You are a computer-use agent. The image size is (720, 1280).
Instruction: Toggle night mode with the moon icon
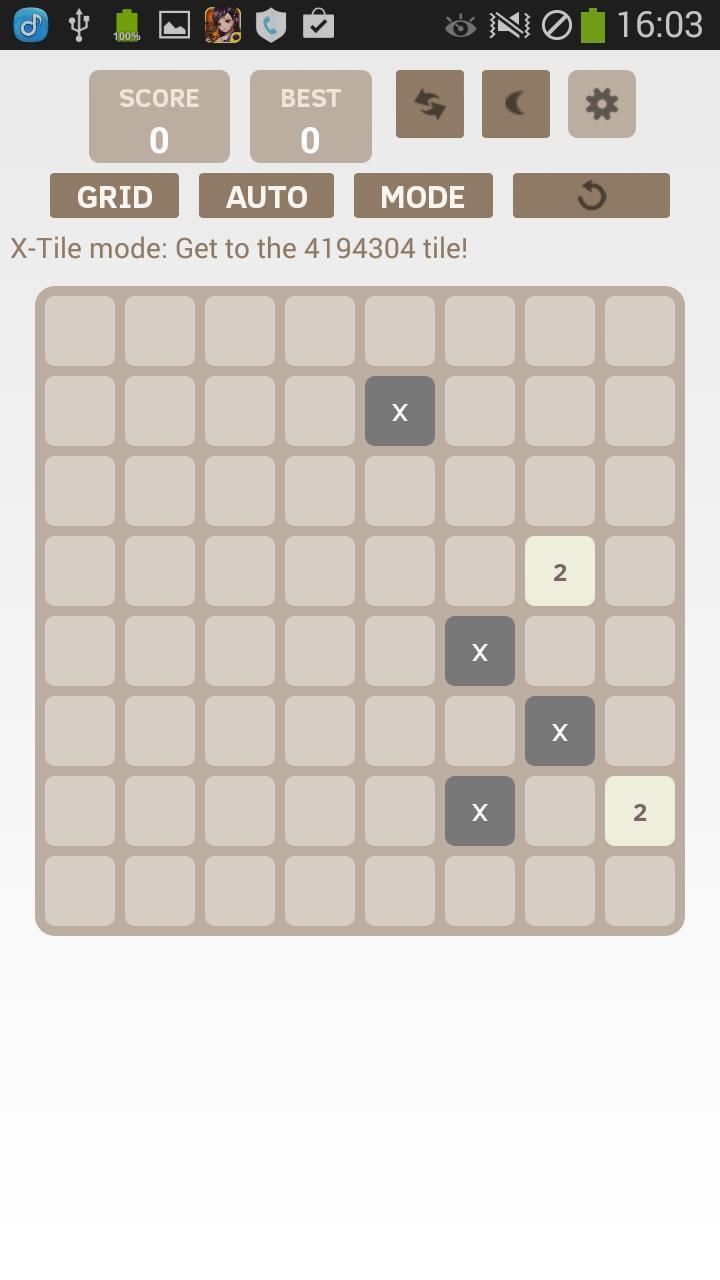coord(516,104)
